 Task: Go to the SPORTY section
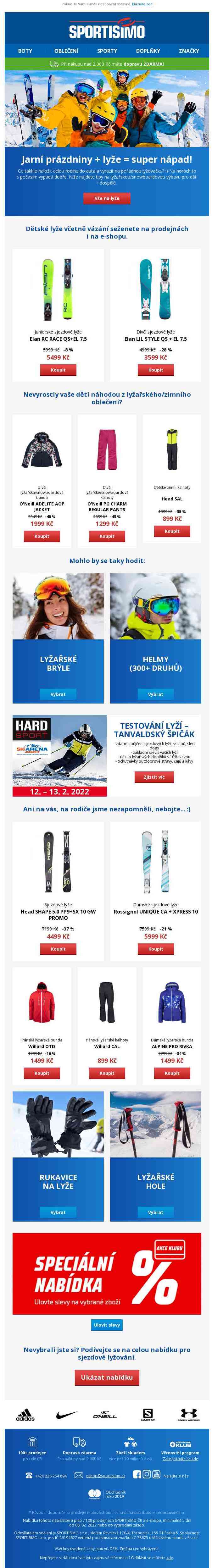107,51
